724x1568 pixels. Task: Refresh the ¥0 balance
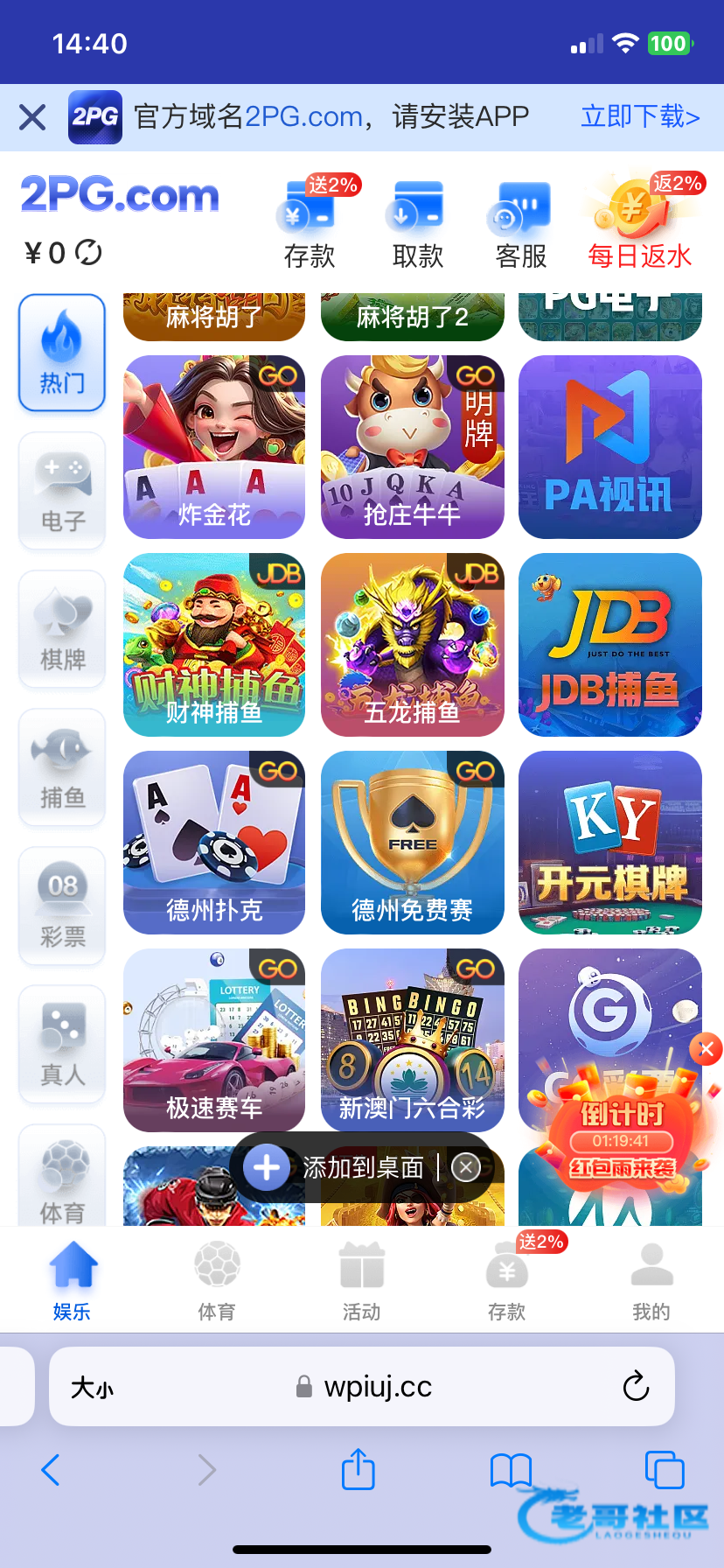(x=88, y=253)
